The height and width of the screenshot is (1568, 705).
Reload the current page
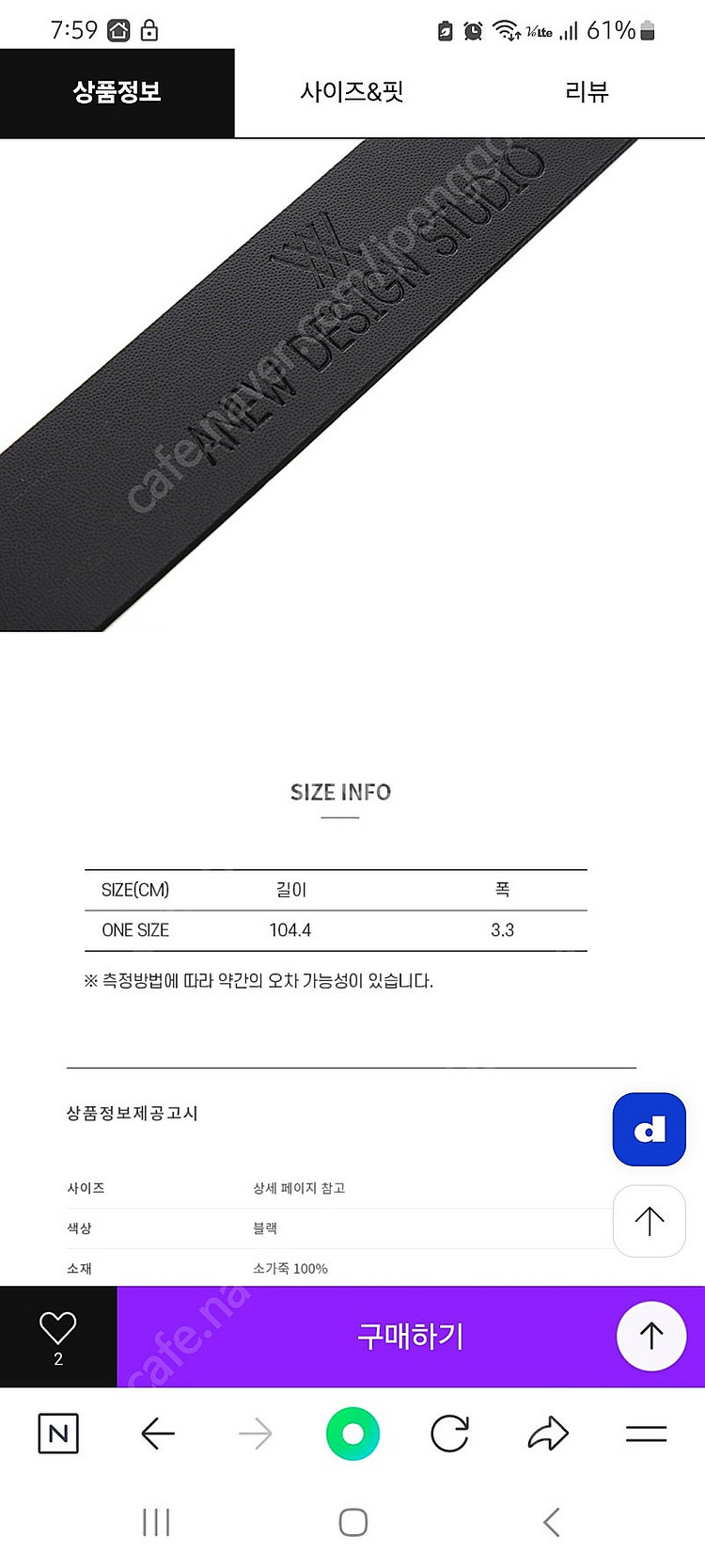[449, 1433]
